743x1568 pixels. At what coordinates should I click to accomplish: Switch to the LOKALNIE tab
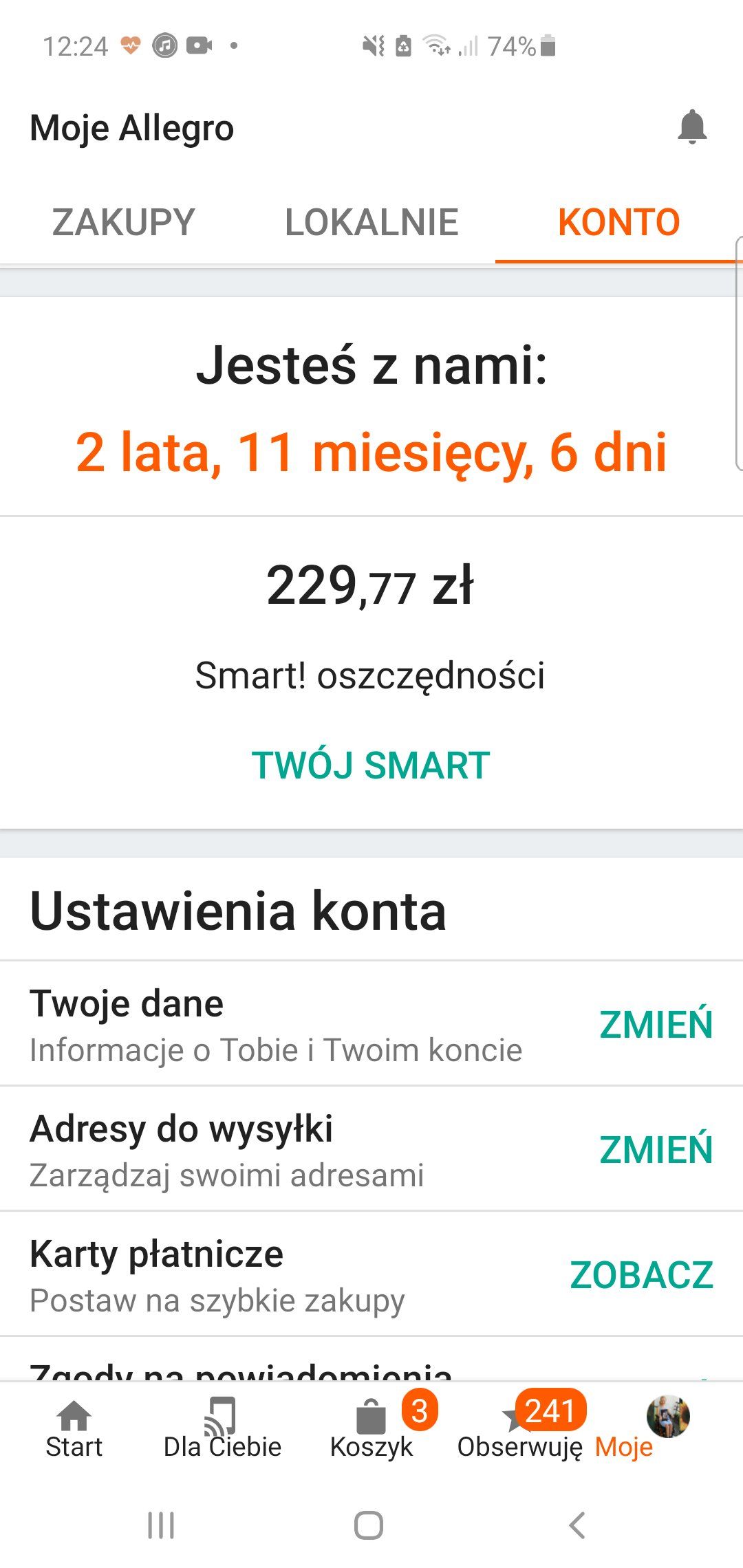(371, 223)
